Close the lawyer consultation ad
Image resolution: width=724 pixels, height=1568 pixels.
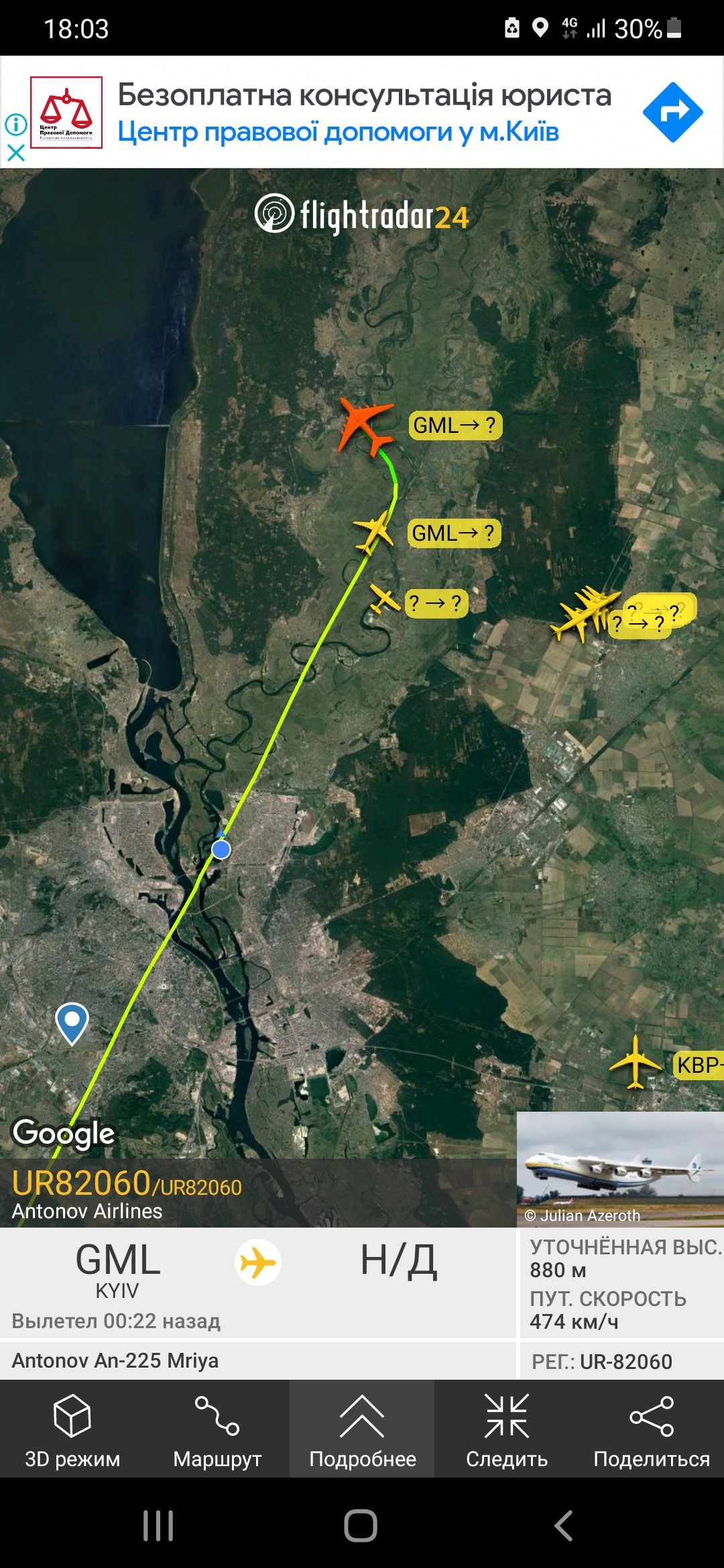pos(16,153)
